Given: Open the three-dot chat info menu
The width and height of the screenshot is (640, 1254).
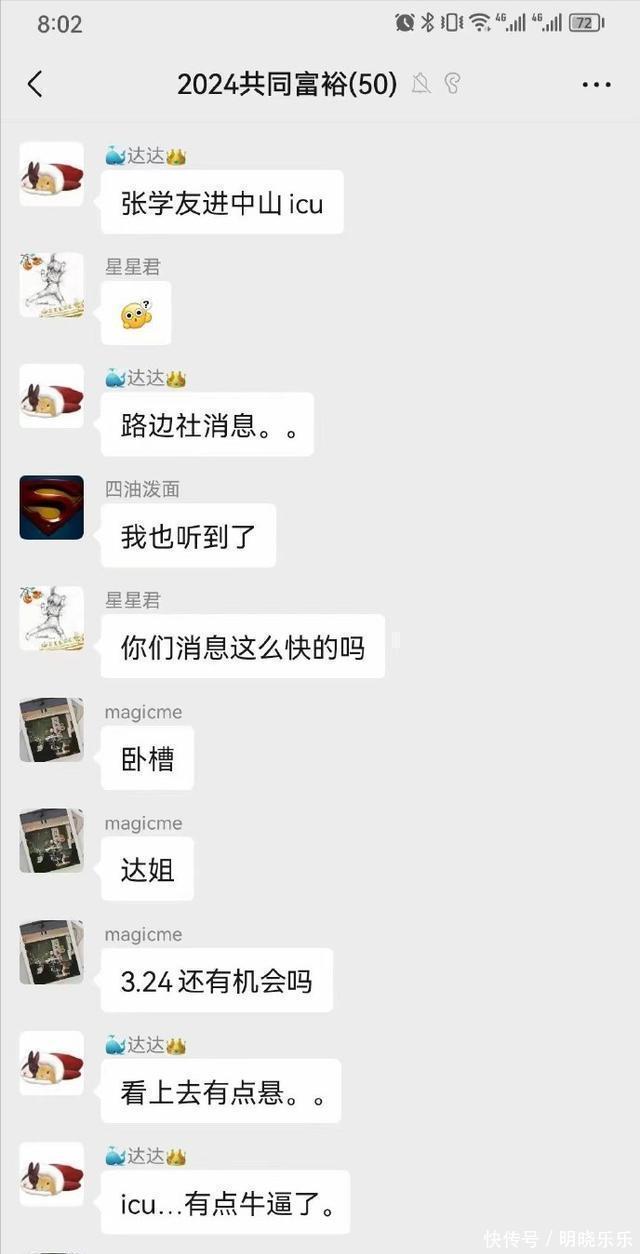Looking at the screenshot, I should pos(596,85).
